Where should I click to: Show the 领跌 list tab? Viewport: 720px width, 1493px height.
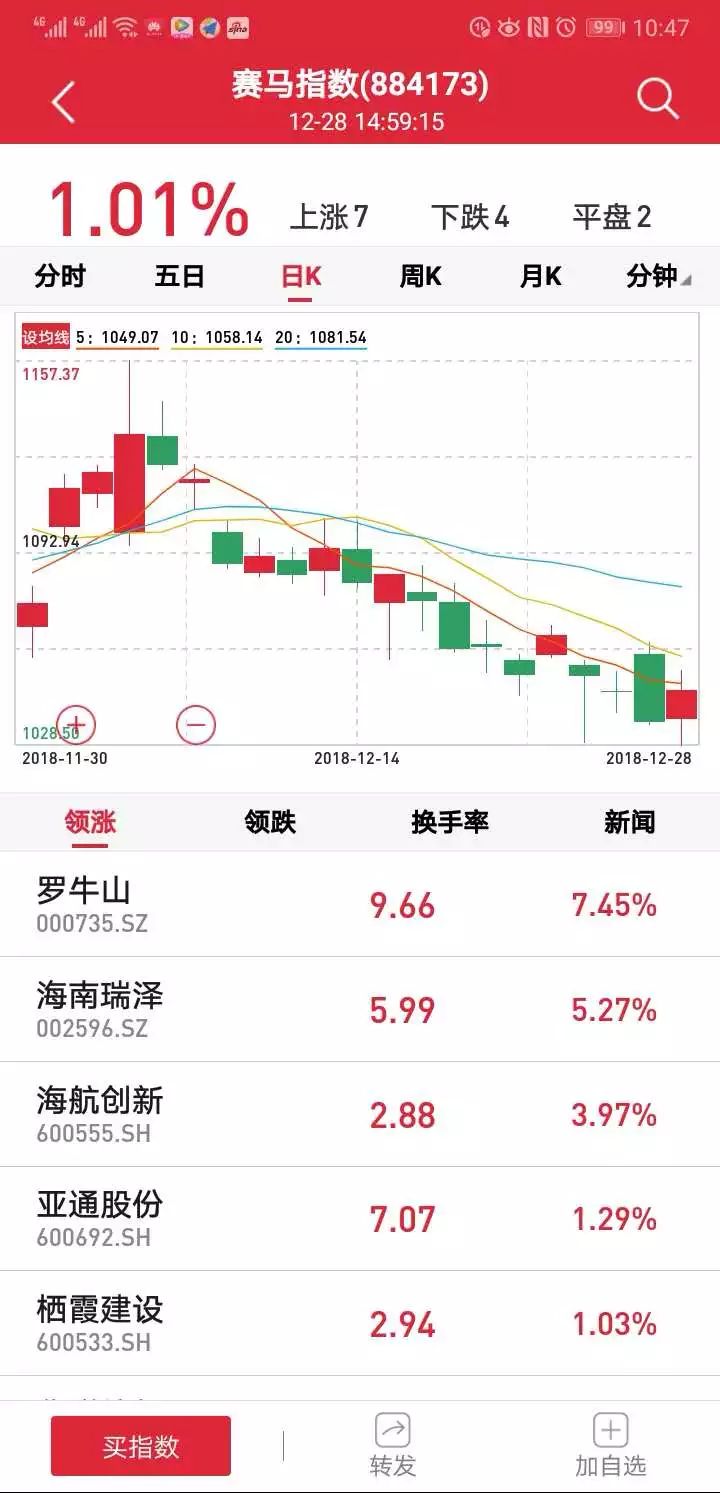(270, 822)
